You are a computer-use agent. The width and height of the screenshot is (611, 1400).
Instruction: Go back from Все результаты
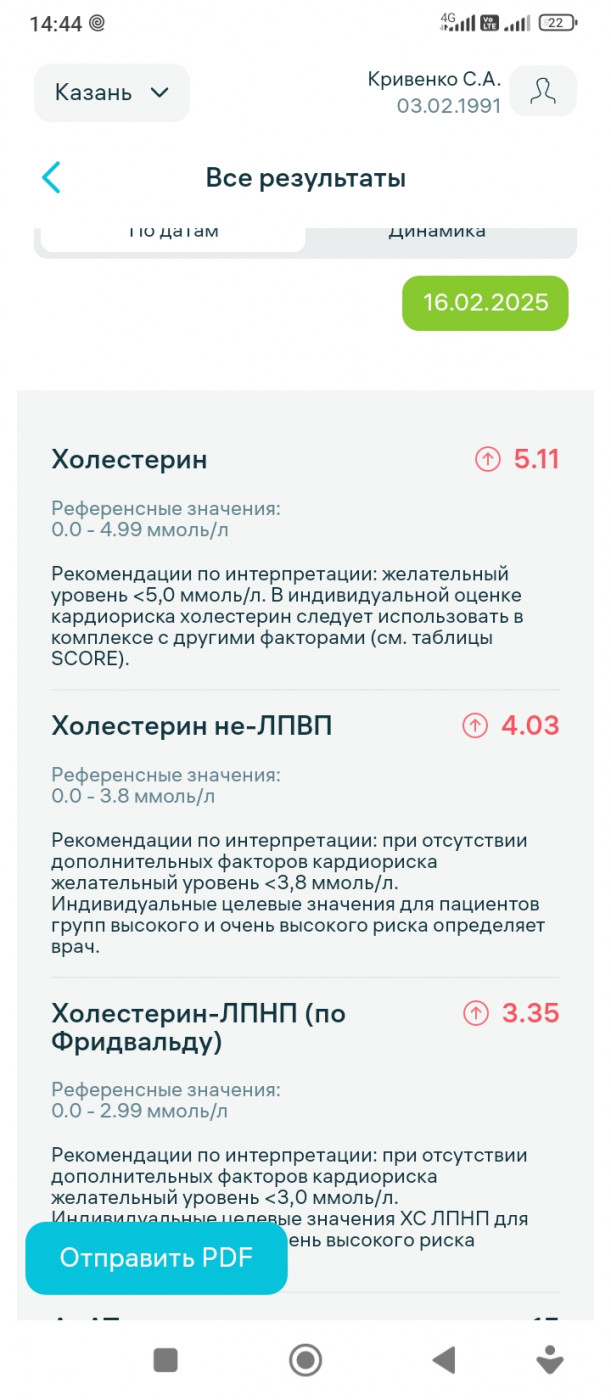pyautogui.click(x=52, y=178)
